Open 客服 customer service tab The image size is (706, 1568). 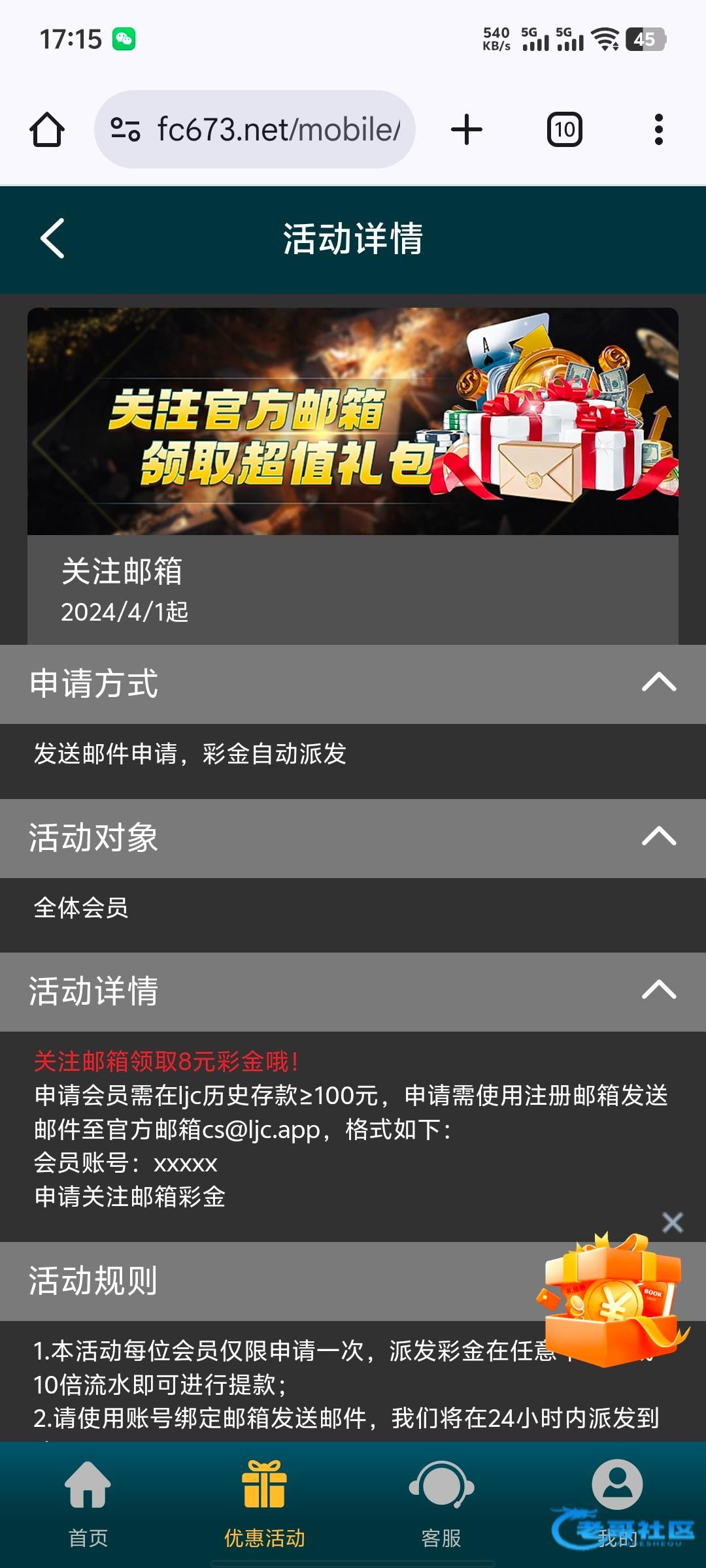tap(441, 1504)
